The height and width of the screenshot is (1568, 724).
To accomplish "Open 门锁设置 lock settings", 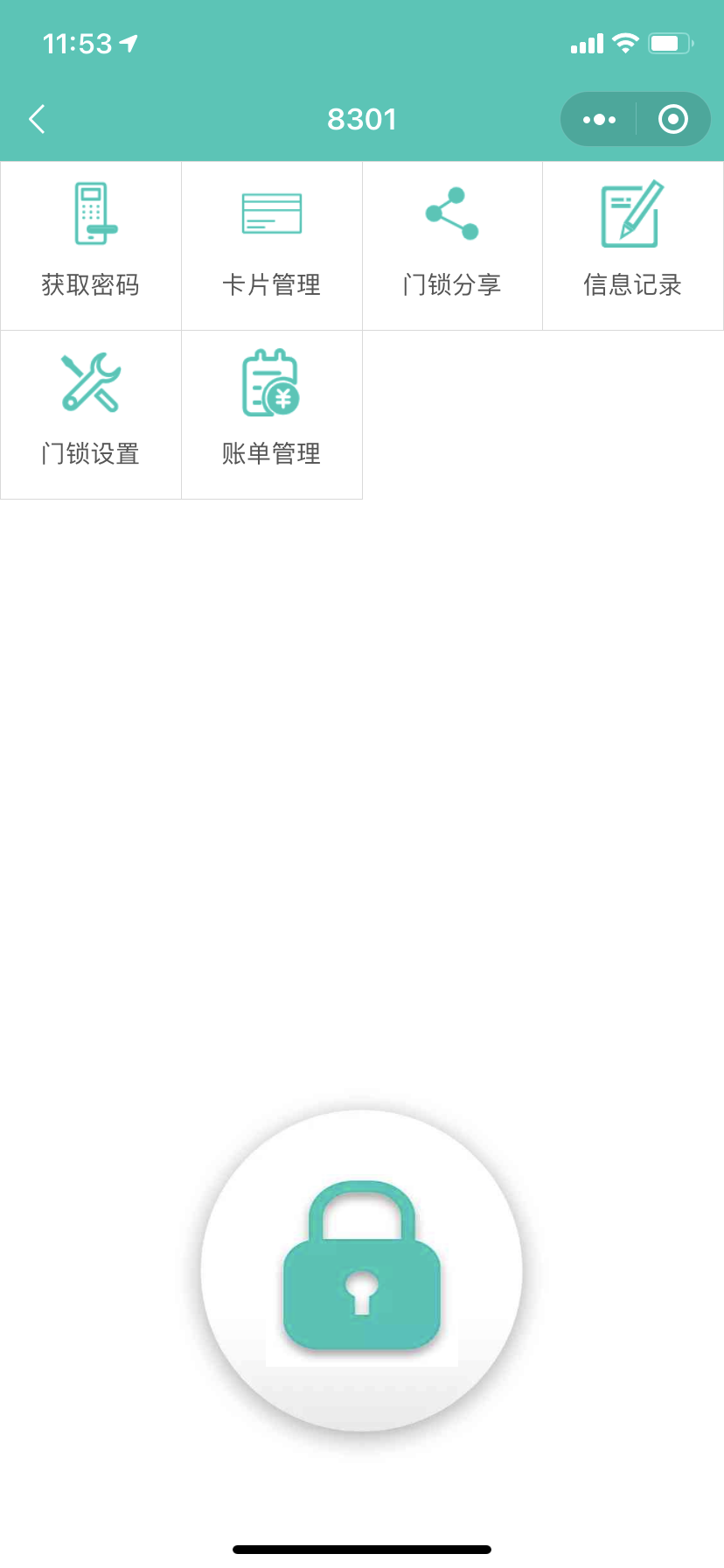I will [91, 414].
